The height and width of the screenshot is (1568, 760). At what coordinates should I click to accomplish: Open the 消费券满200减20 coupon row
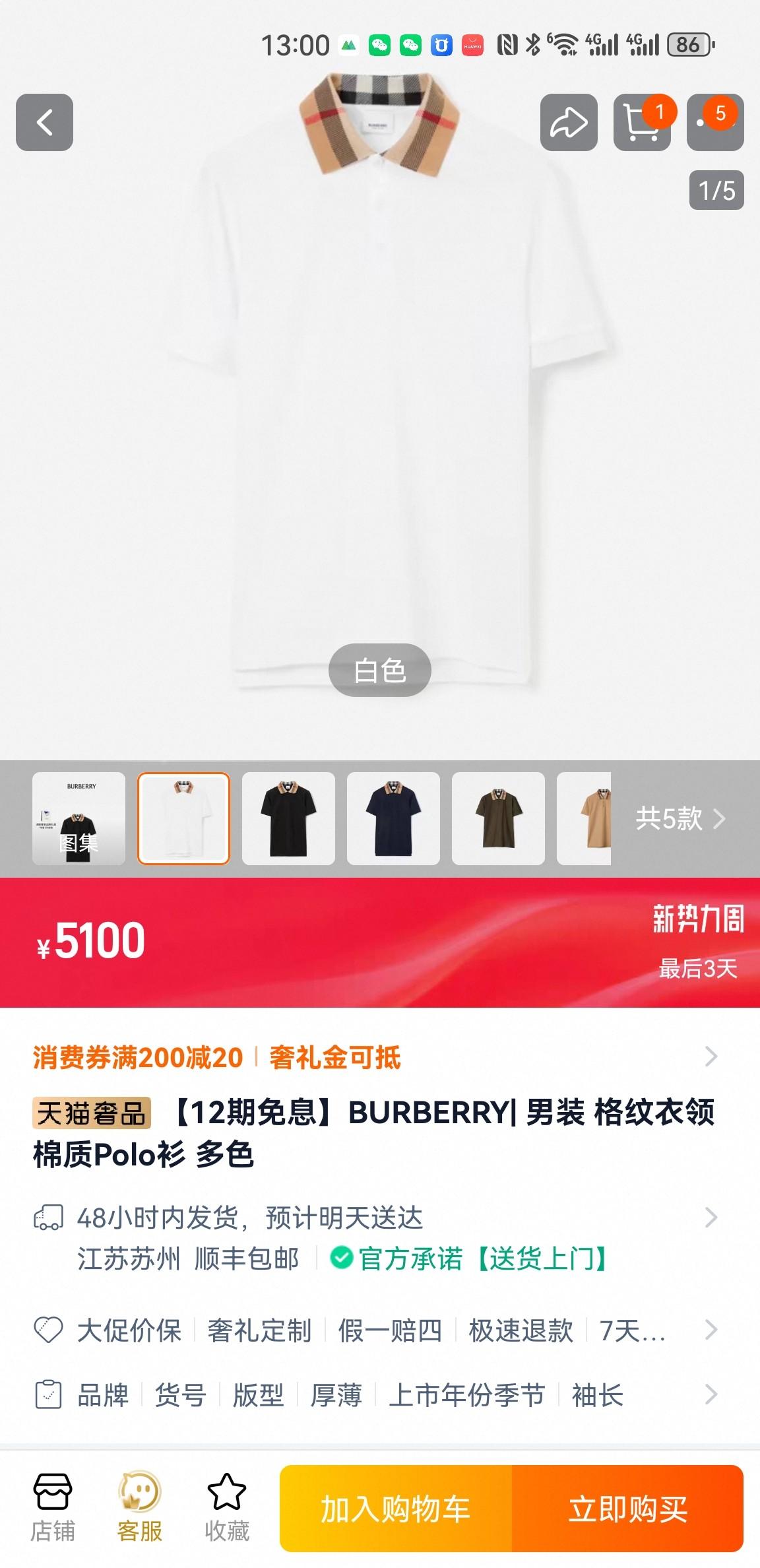(375, 1057)
